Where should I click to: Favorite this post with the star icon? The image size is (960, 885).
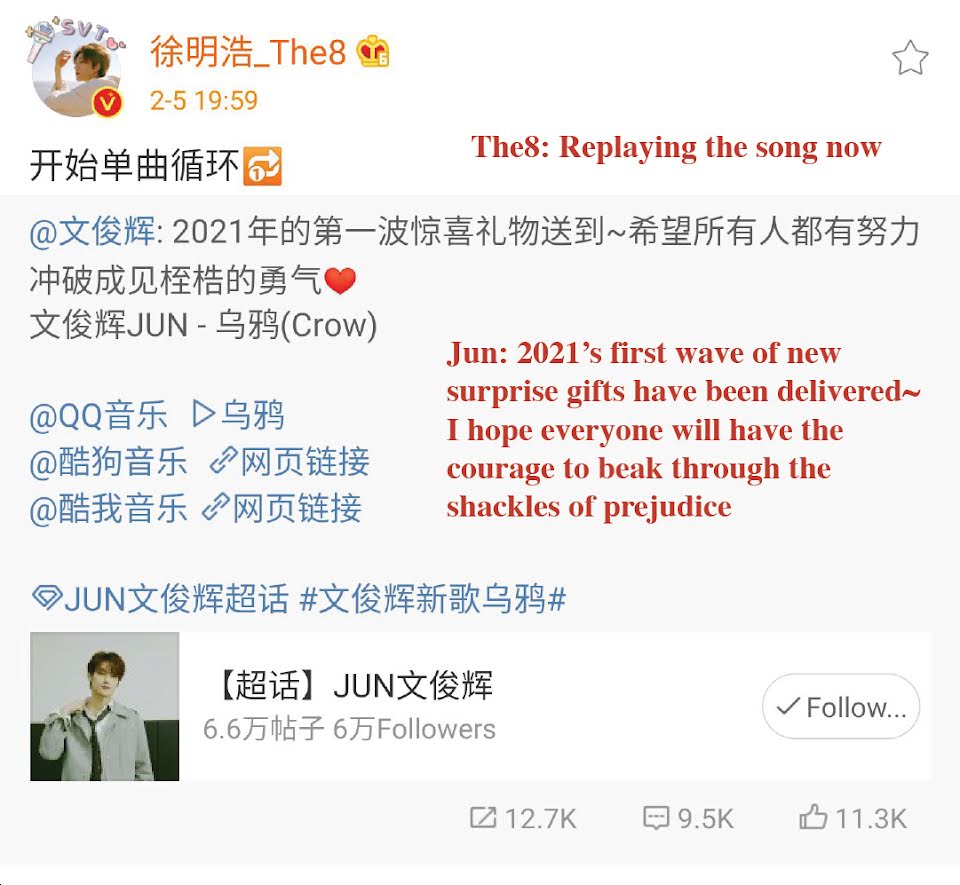coord(909,59)
